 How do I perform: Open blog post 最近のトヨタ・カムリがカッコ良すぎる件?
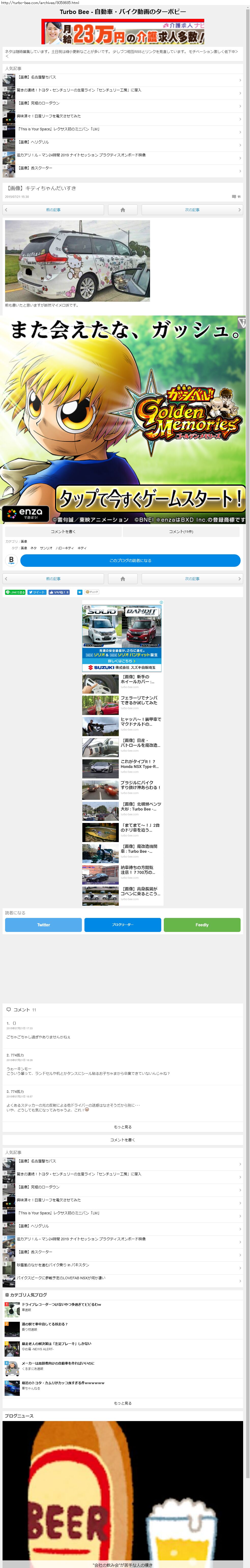(63, 1382)
